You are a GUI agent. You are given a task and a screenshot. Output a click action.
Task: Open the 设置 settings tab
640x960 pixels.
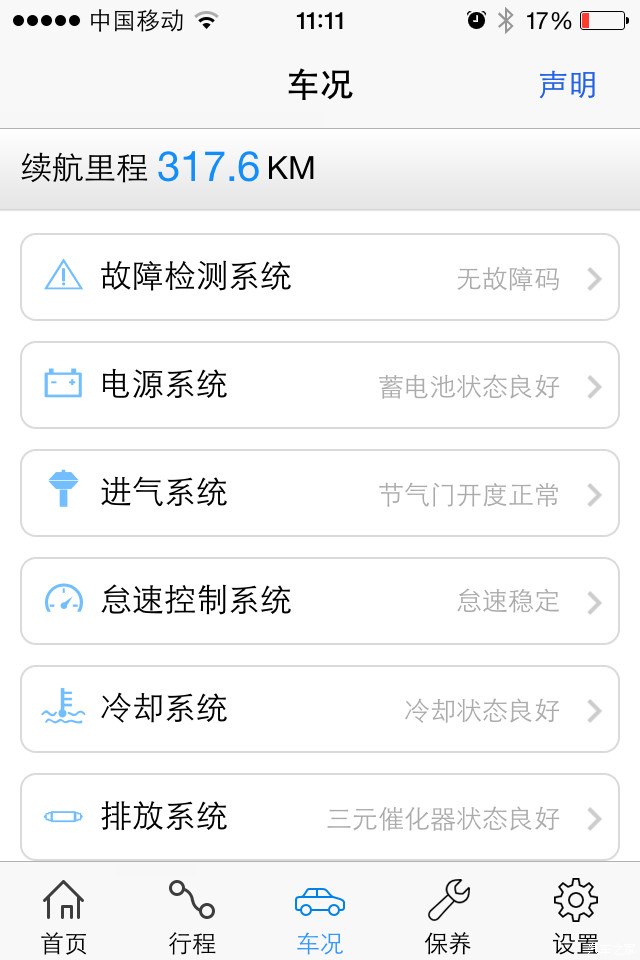click(576, 915)
